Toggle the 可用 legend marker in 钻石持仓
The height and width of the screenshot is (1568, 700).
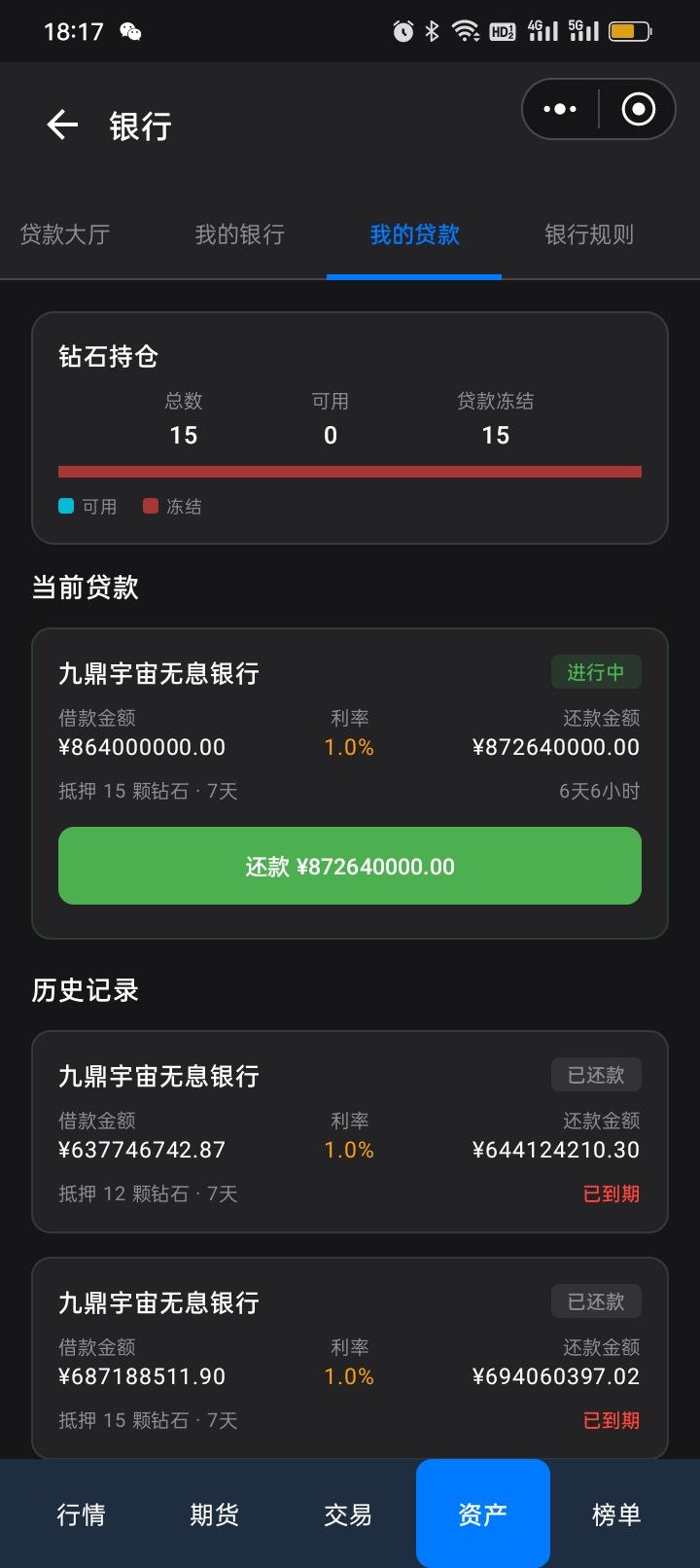[64, 506]
